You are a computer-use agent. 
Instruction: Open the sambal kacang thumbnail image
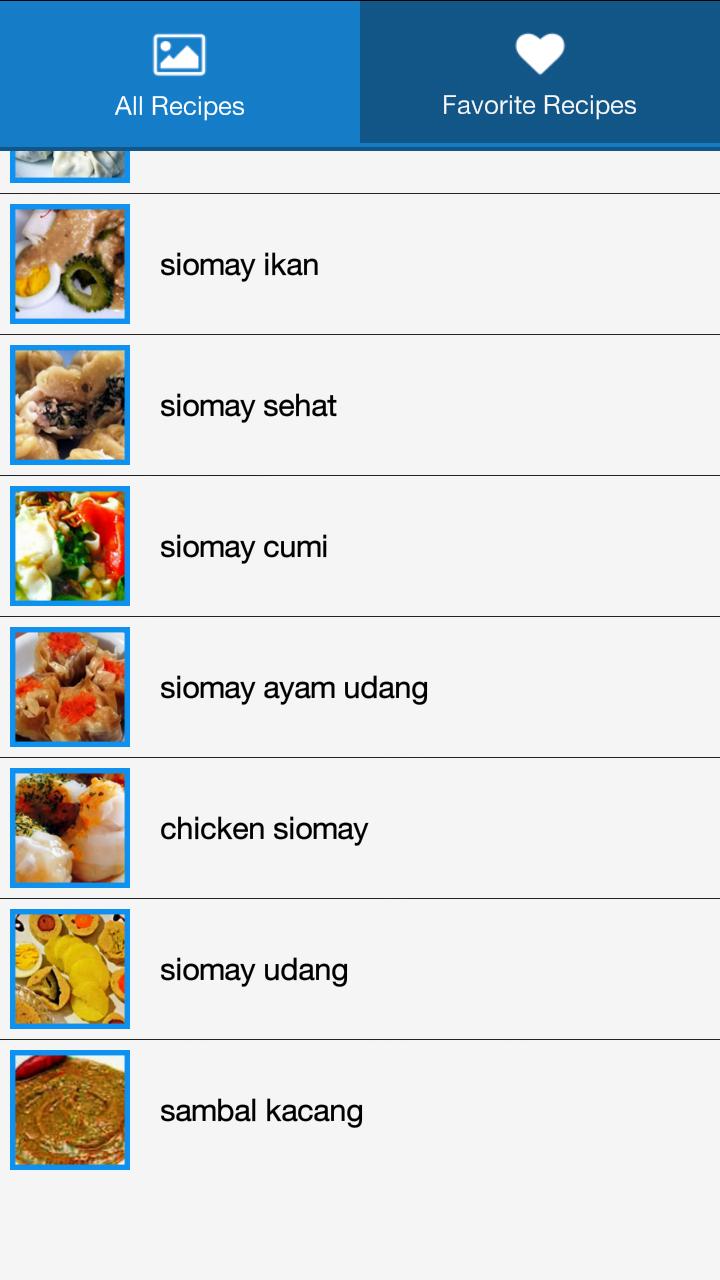tap(69, 1110)
